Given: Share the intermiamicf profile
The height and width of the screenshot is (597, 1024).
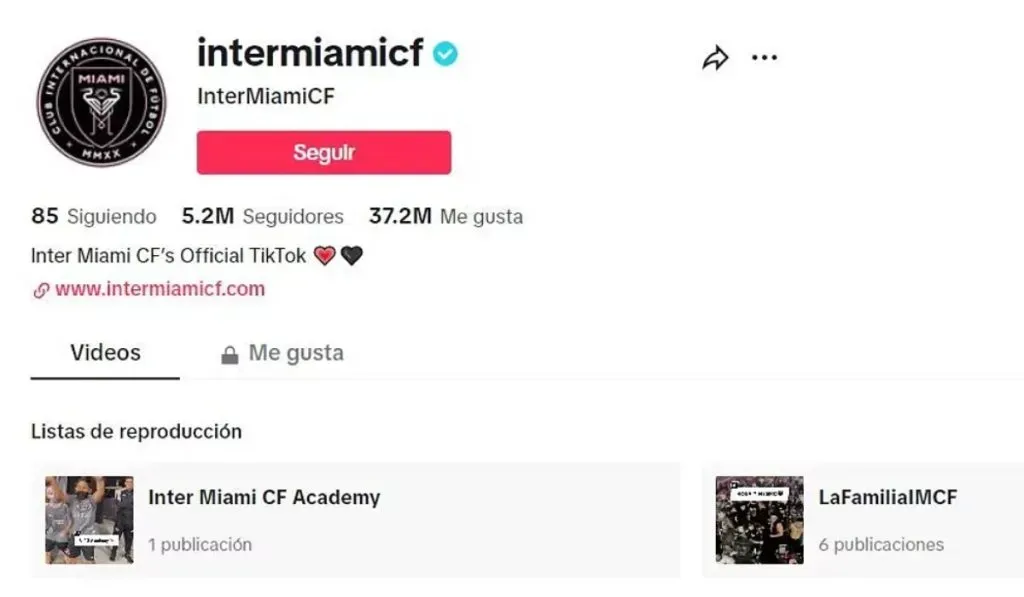Looking at the screenshot, I should [x=715, y=59].
